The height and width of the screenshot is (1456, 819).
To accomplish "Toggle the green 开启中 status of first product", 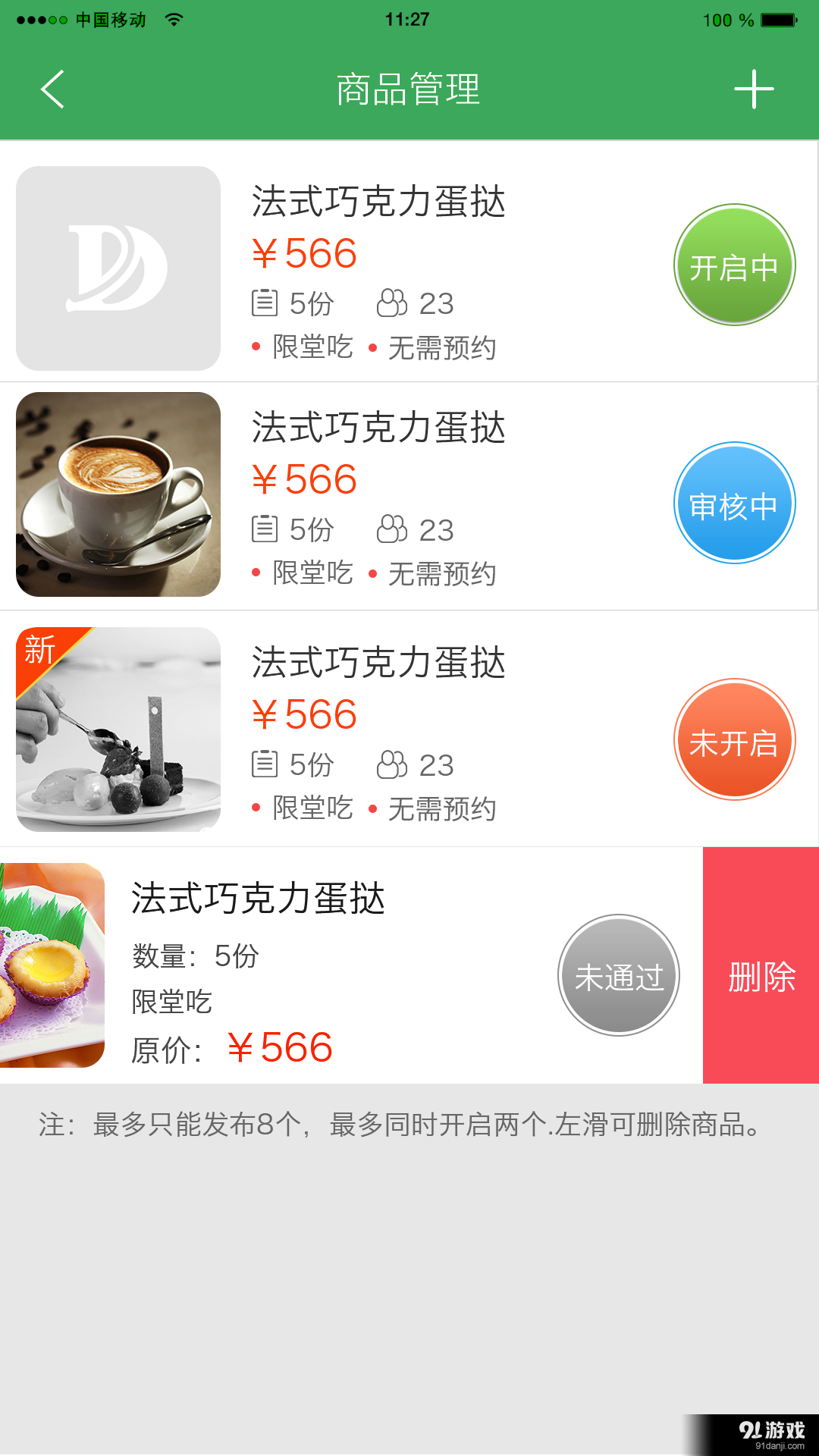I will [x=734, y=265].
